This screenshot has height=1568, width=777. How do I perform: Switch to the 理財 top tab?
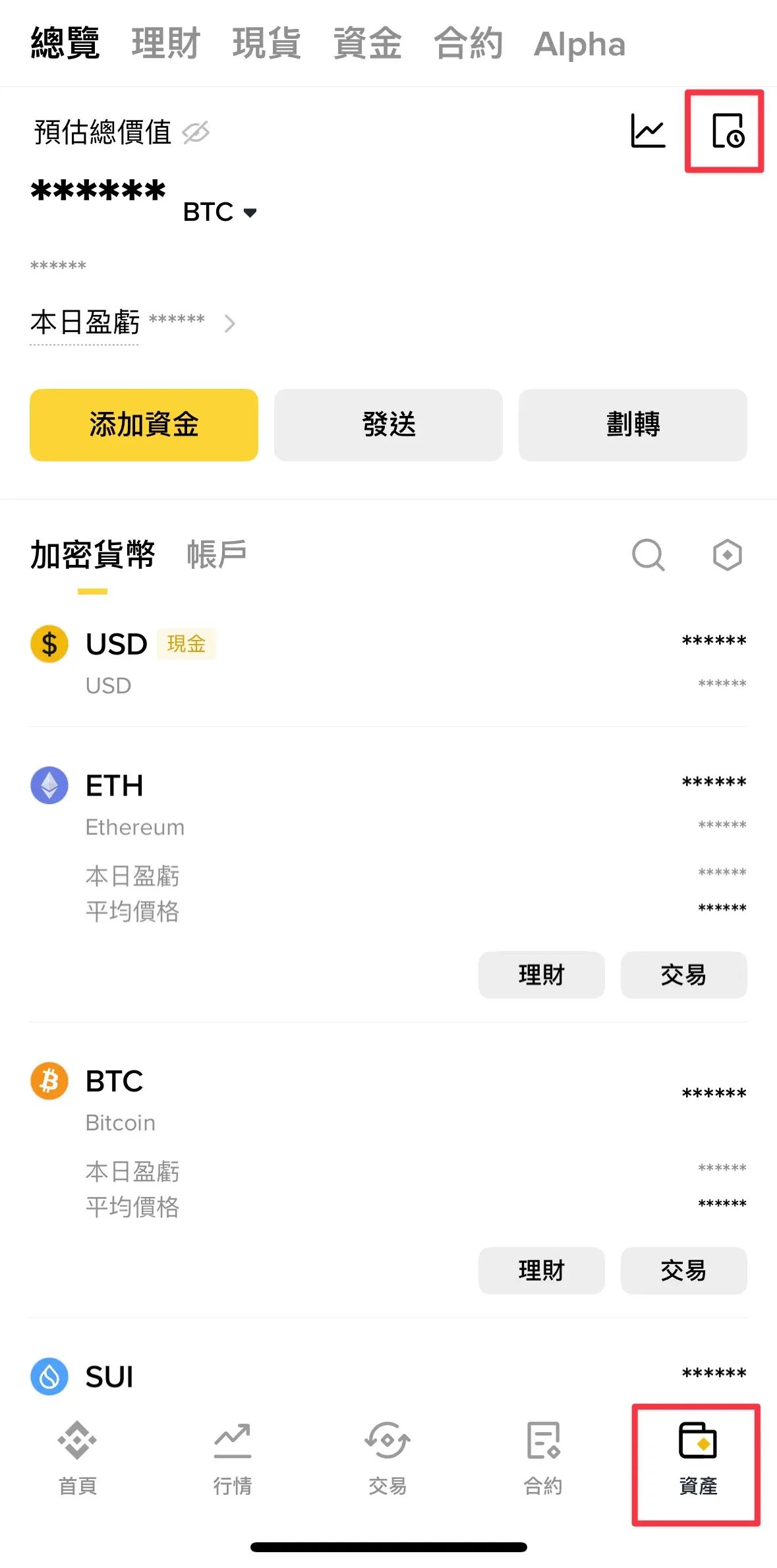point(165,44)
